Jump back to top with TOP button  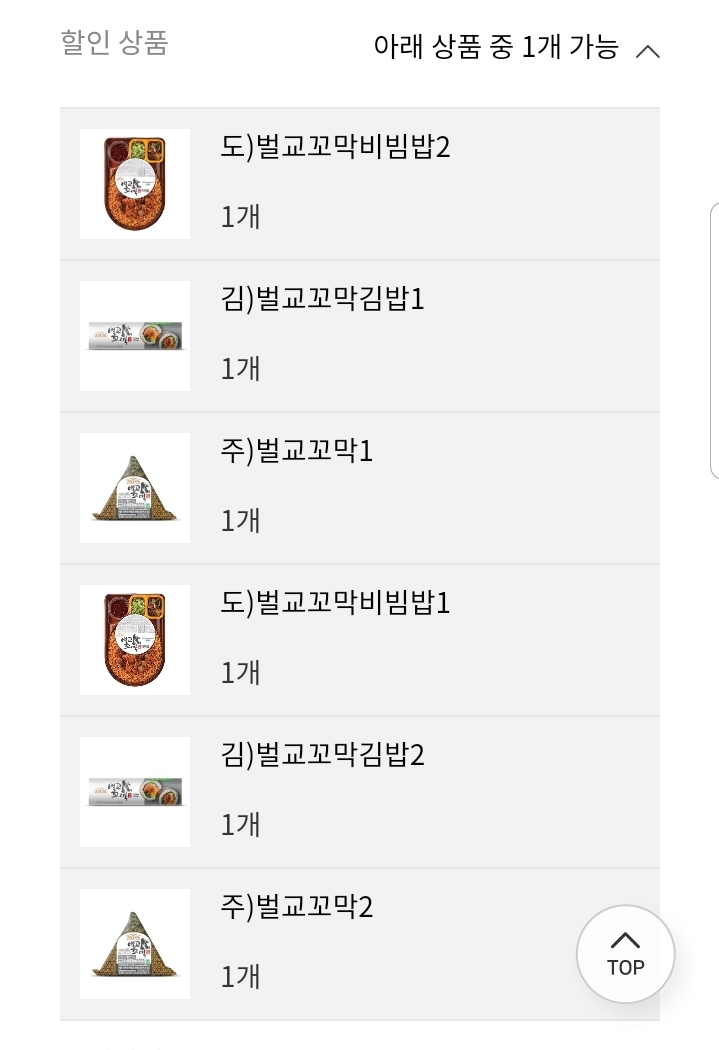[625, 954]
